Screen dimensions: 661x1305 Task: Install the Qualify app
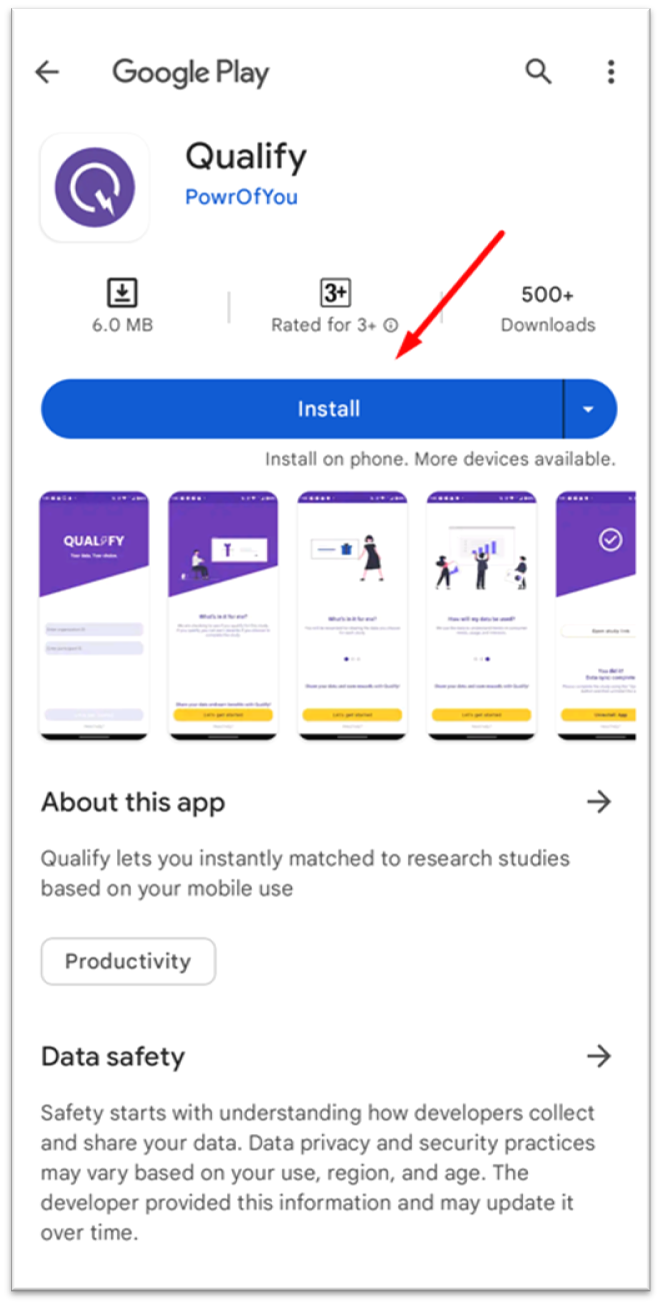(x=301, y=409)
